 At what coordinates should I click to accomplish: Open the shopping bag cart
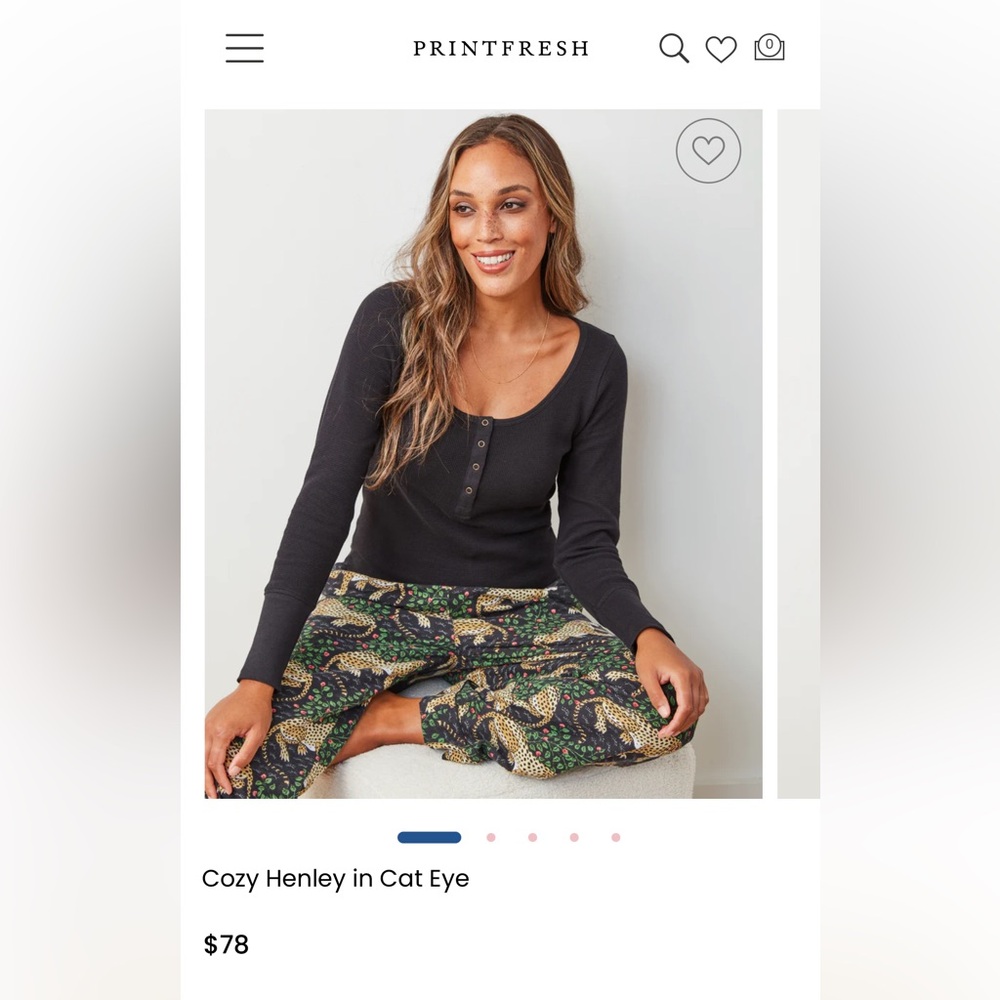tap(769, 47)
